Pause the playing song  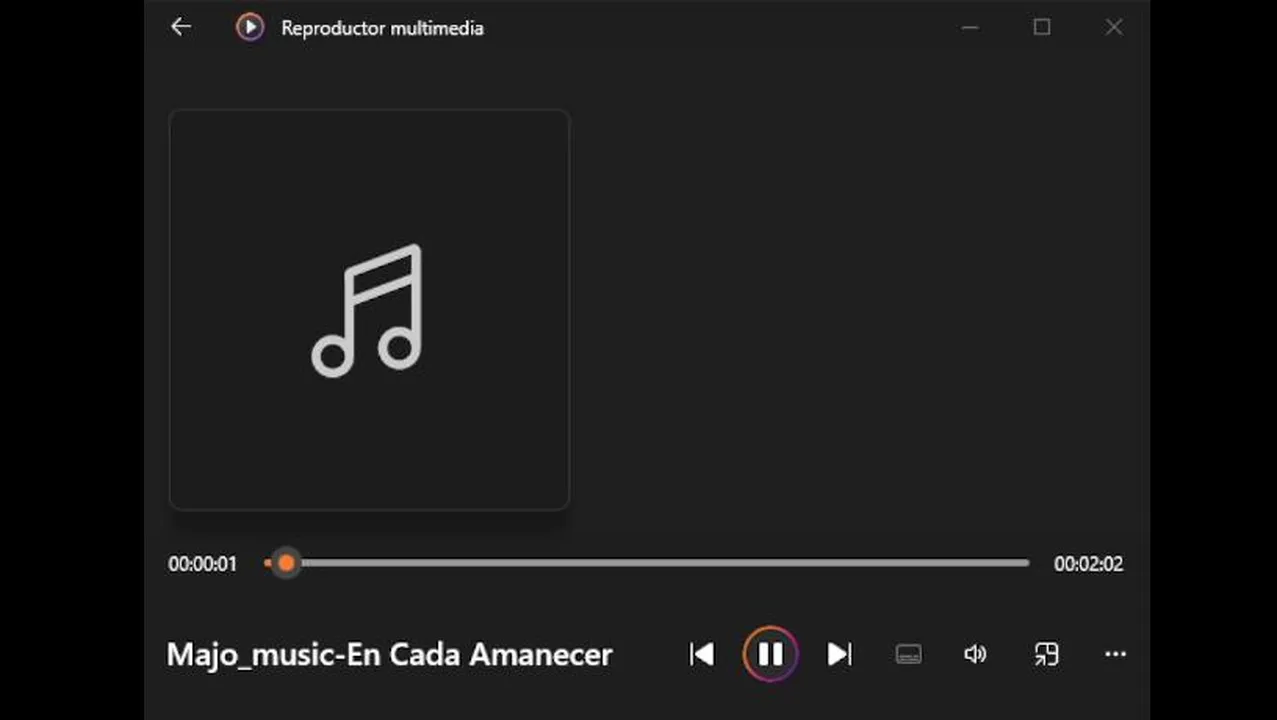770,654
